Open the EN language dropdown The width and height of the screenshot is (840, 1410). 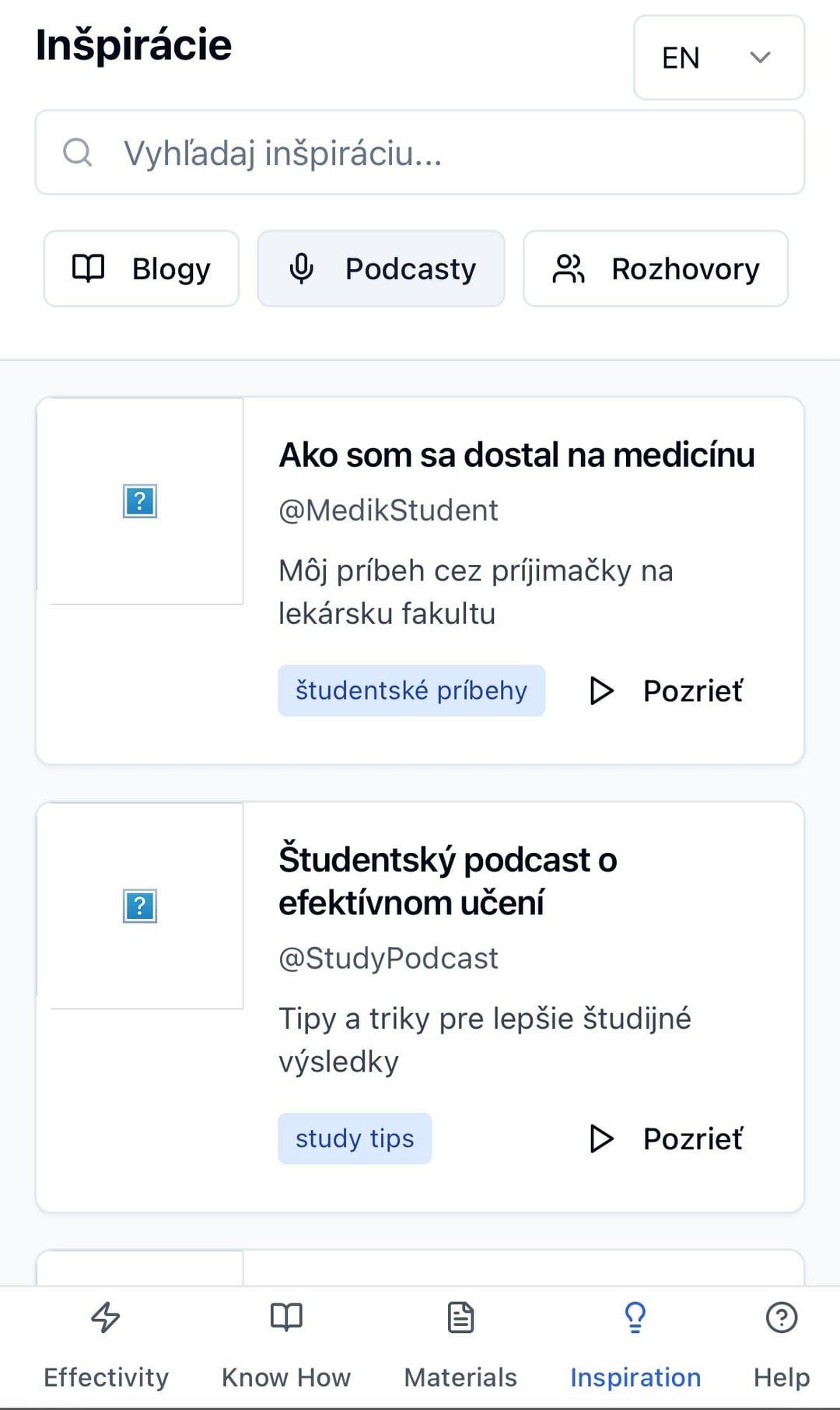click(x=719, y=58)
